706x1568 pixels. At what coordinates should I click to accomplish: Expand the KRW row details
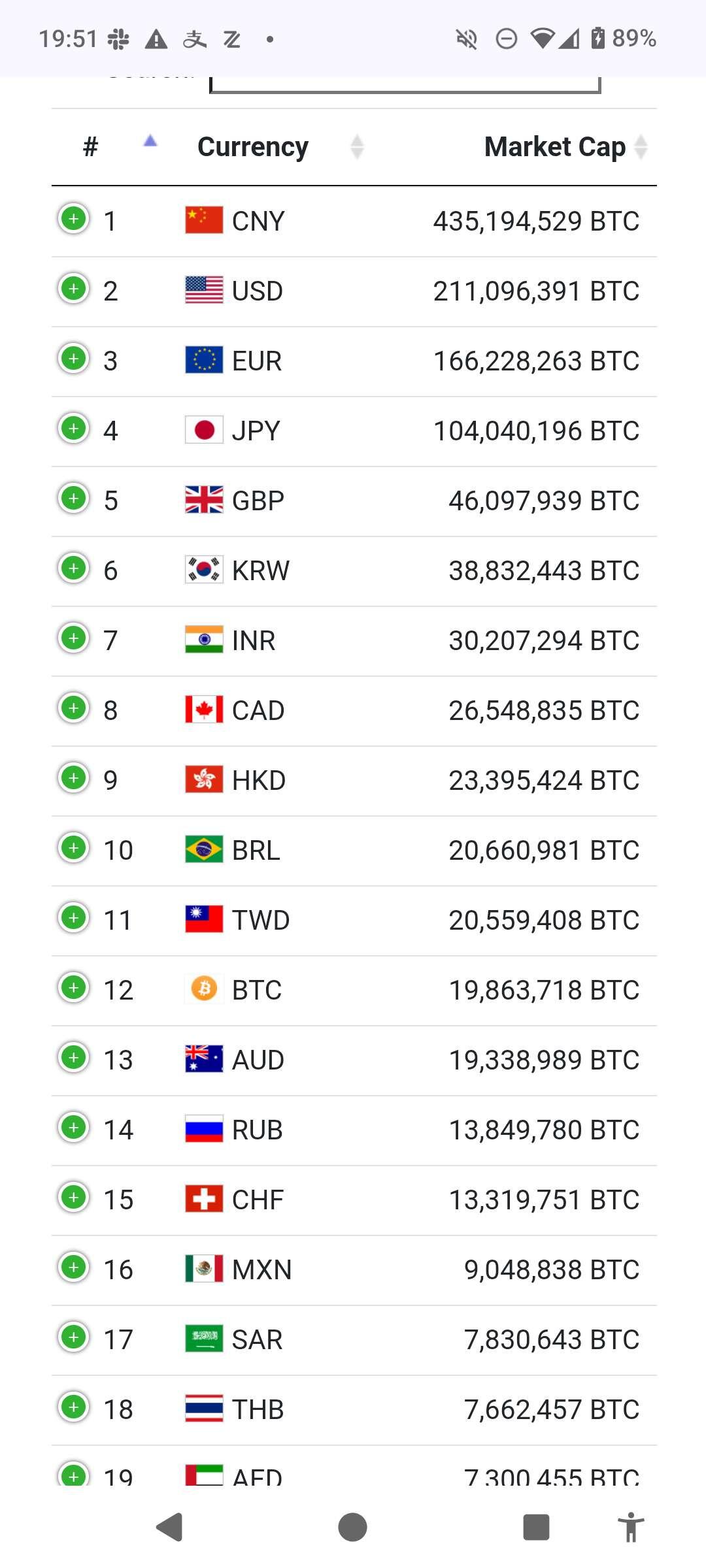coord(74,568)
